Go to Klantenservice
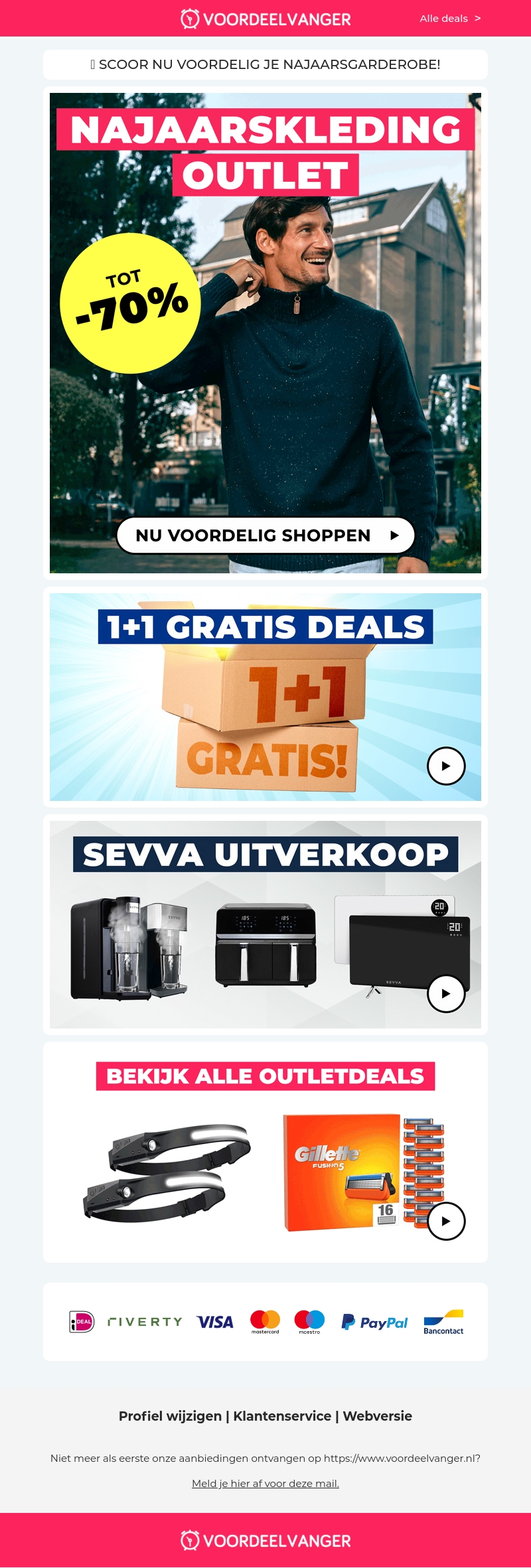The width and height of the screenshot is (531, 1568). (282, 1416)
